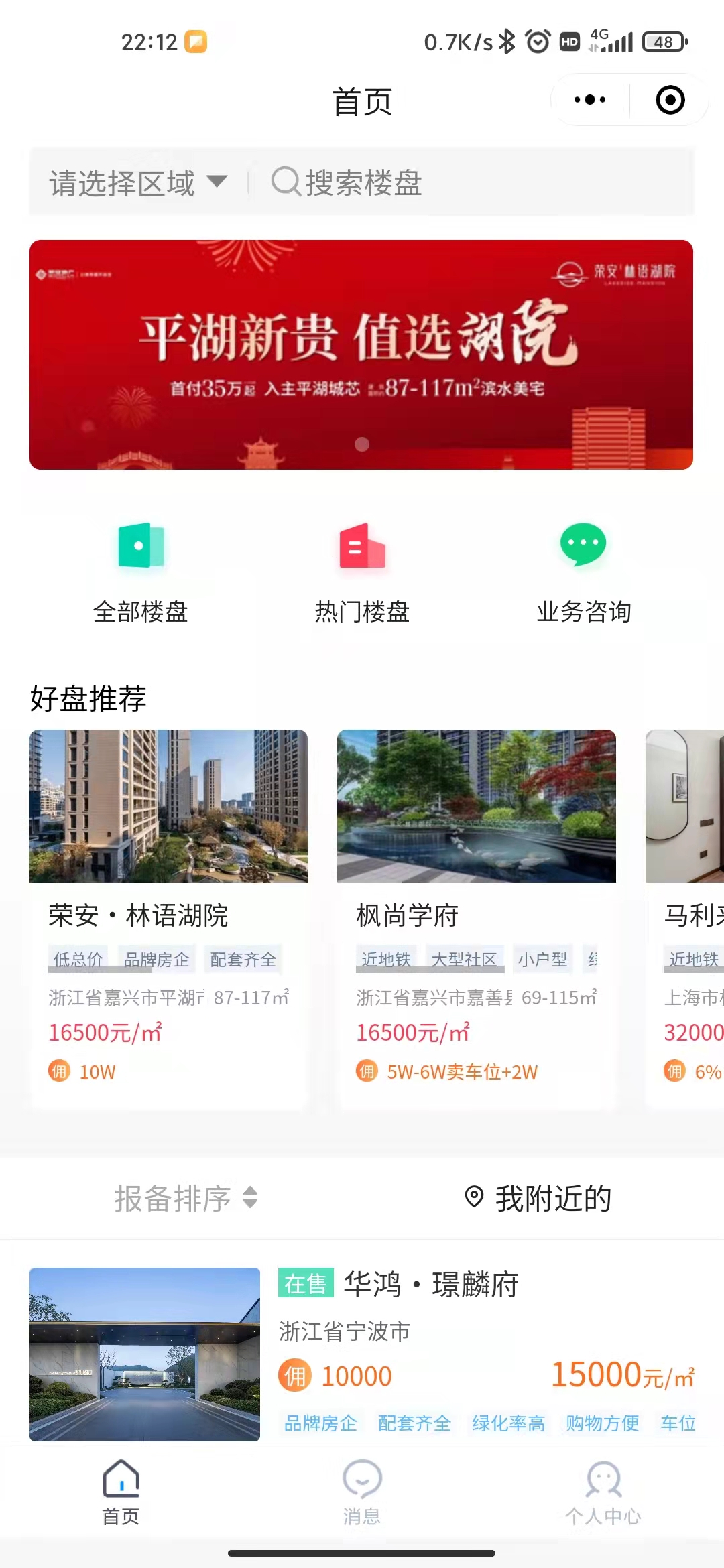Expand the 请选择区域 region dropdown
The width and height of the screenshot is (724, 1568).
pos(139,182)
